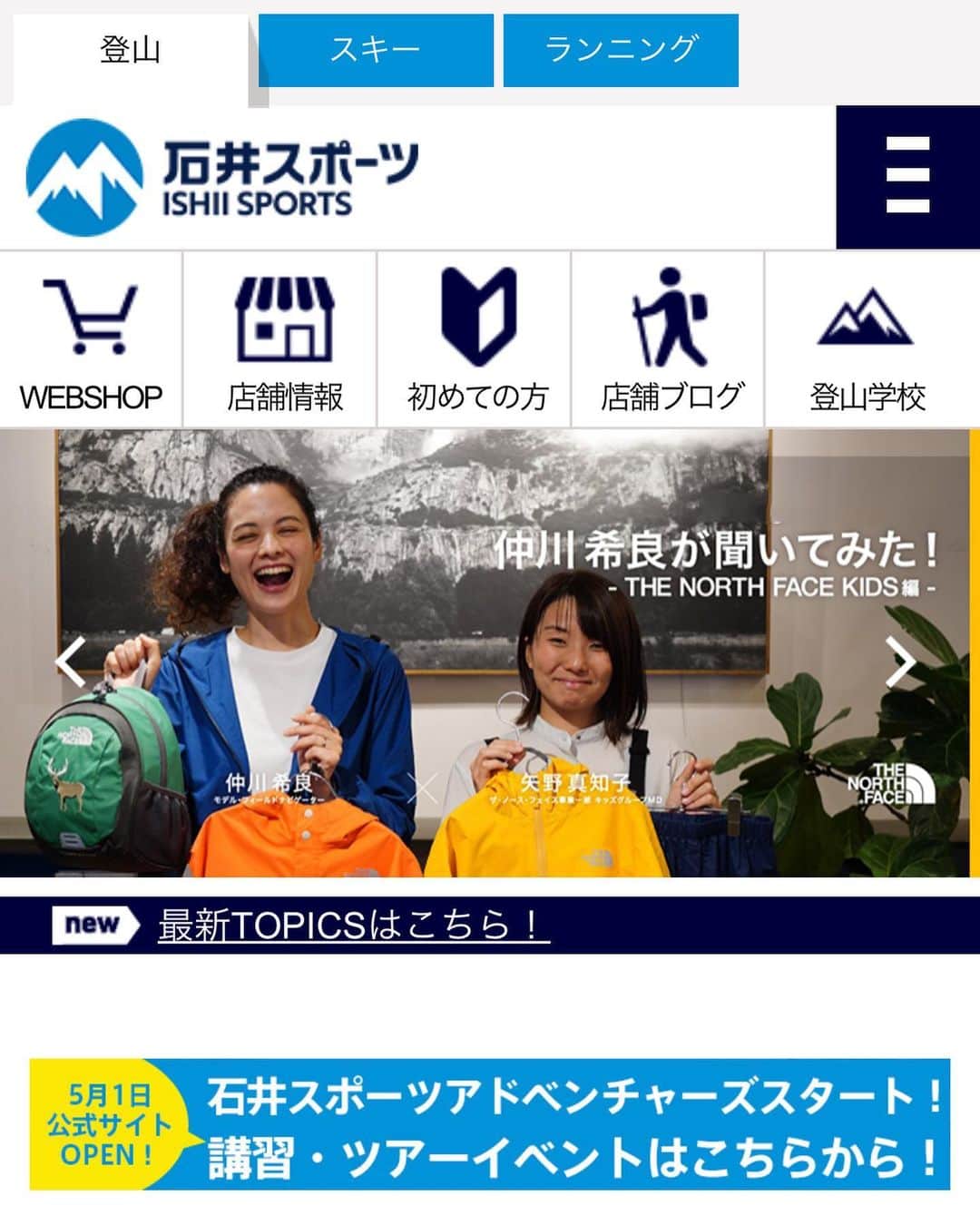Open 登山学校 climbing school
The image size is (980, 1225).
867,340
